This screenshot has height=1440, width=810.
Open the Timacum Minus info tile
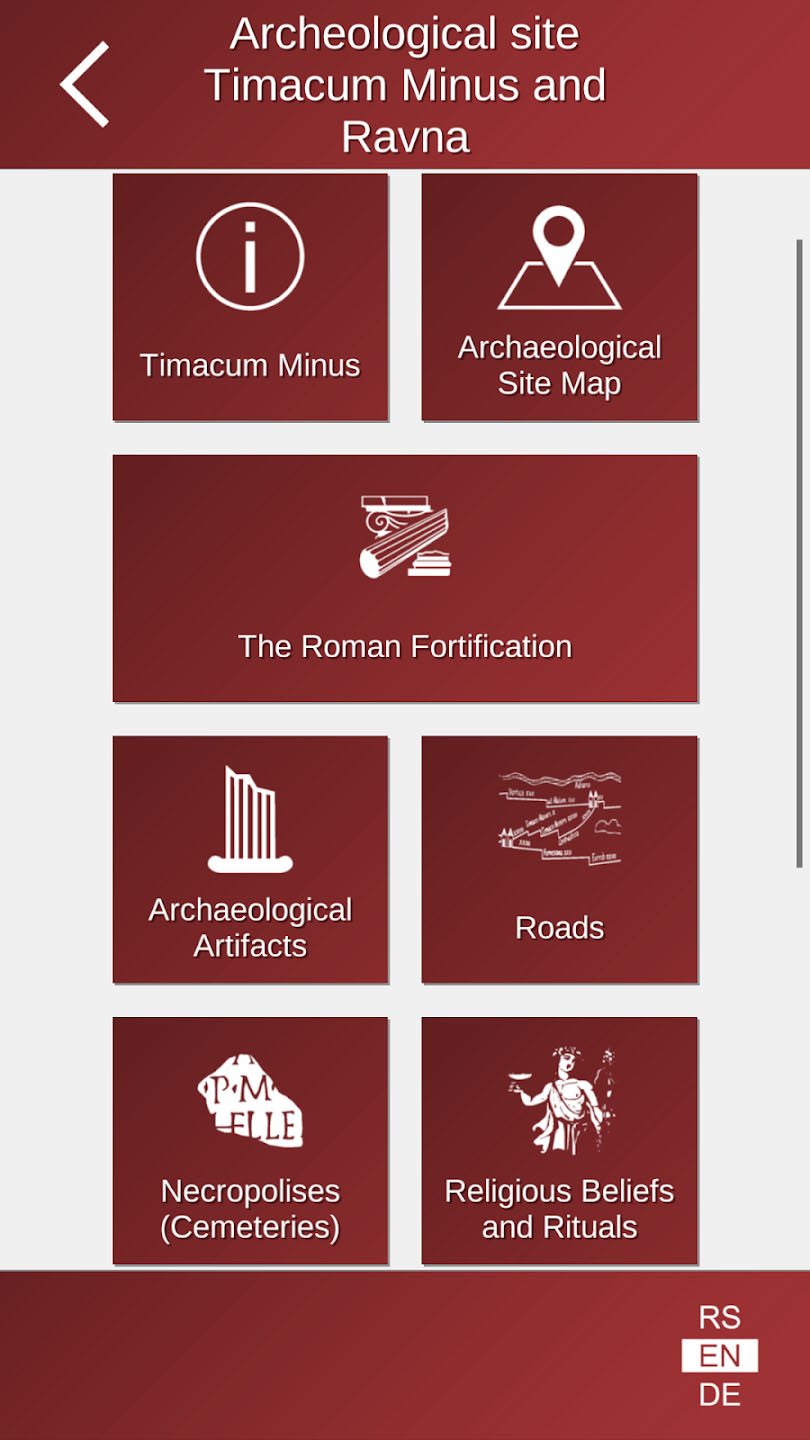point(250,297)
